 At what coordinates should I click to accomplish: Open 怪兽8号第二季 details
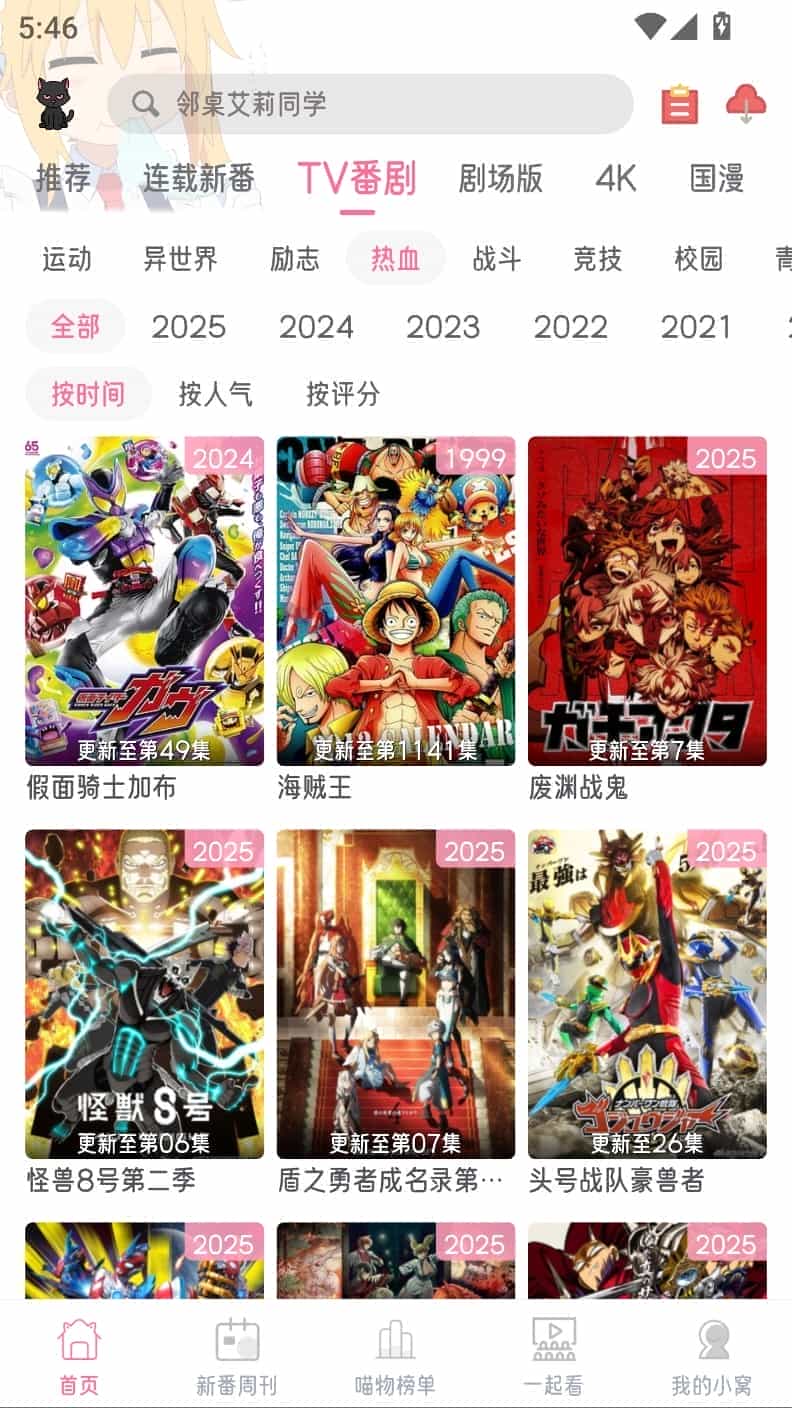tap(145, 993)
